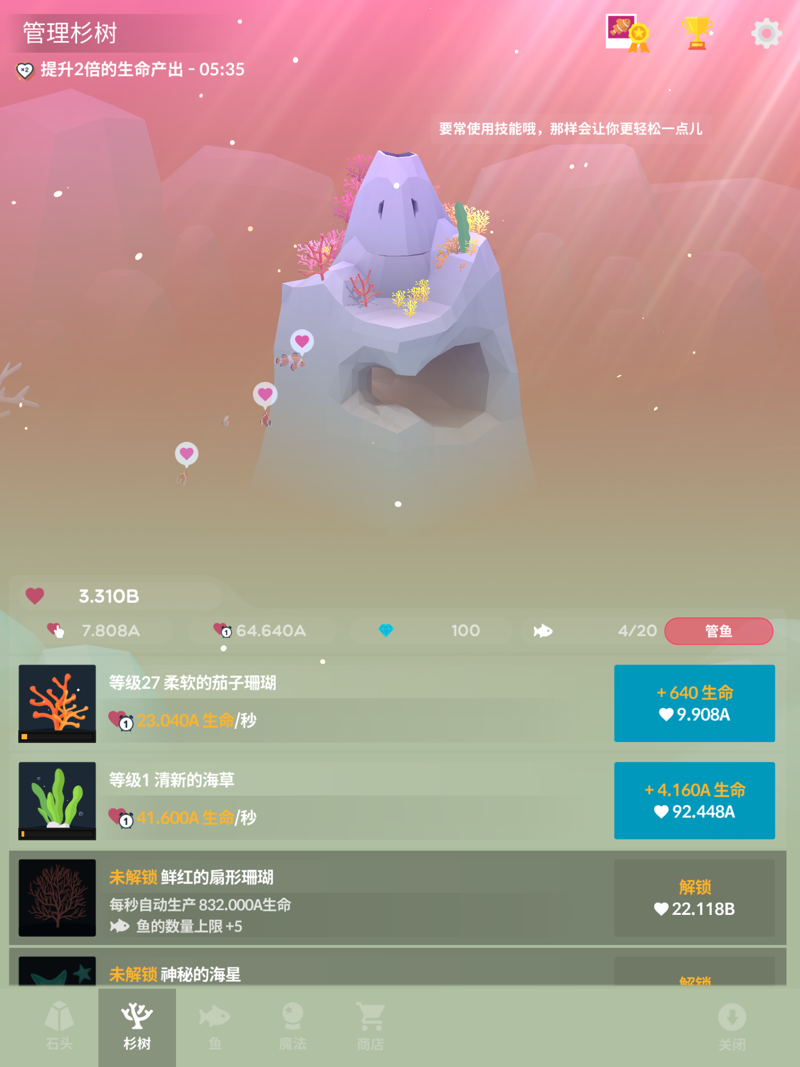Tap the 清新的海草 thumbnail

click(x=57, y=800)
